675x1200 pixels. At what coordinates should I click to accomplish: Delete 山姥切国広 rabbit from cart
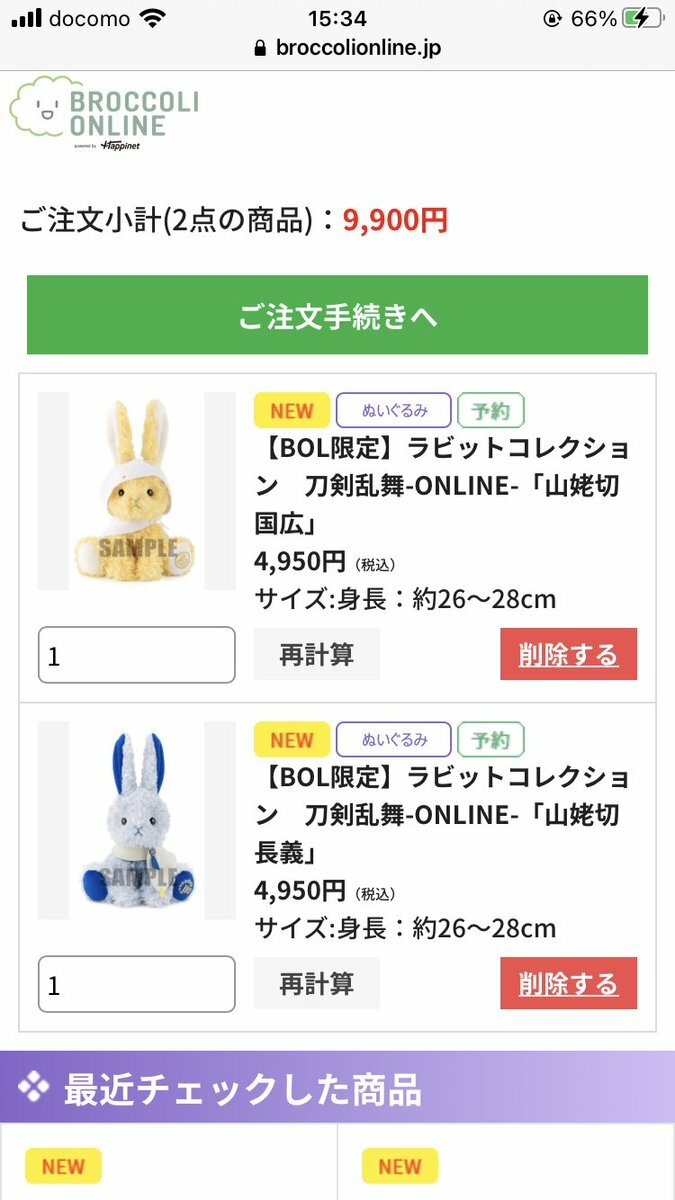point(568,655)
